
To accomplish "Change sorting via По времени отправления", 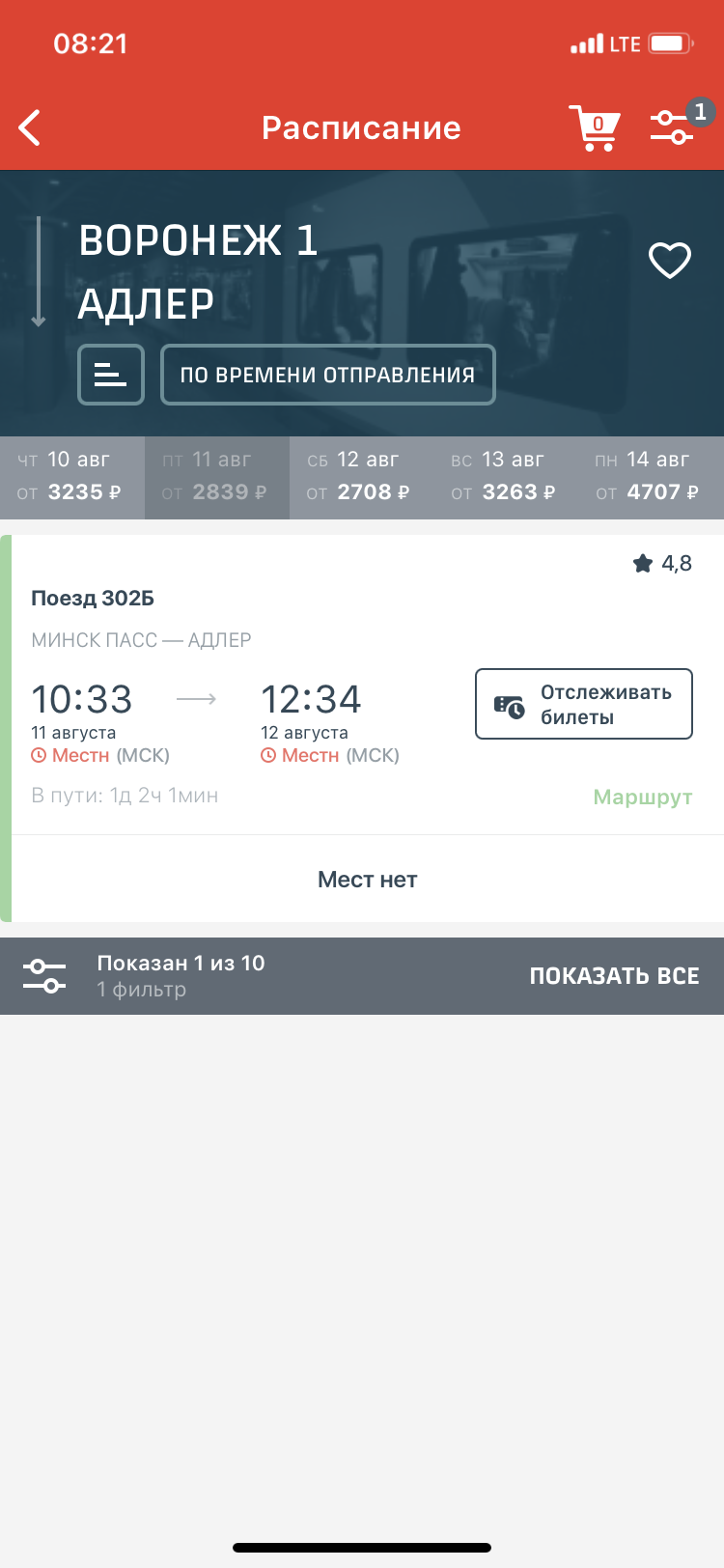I will tap(327, 375).
